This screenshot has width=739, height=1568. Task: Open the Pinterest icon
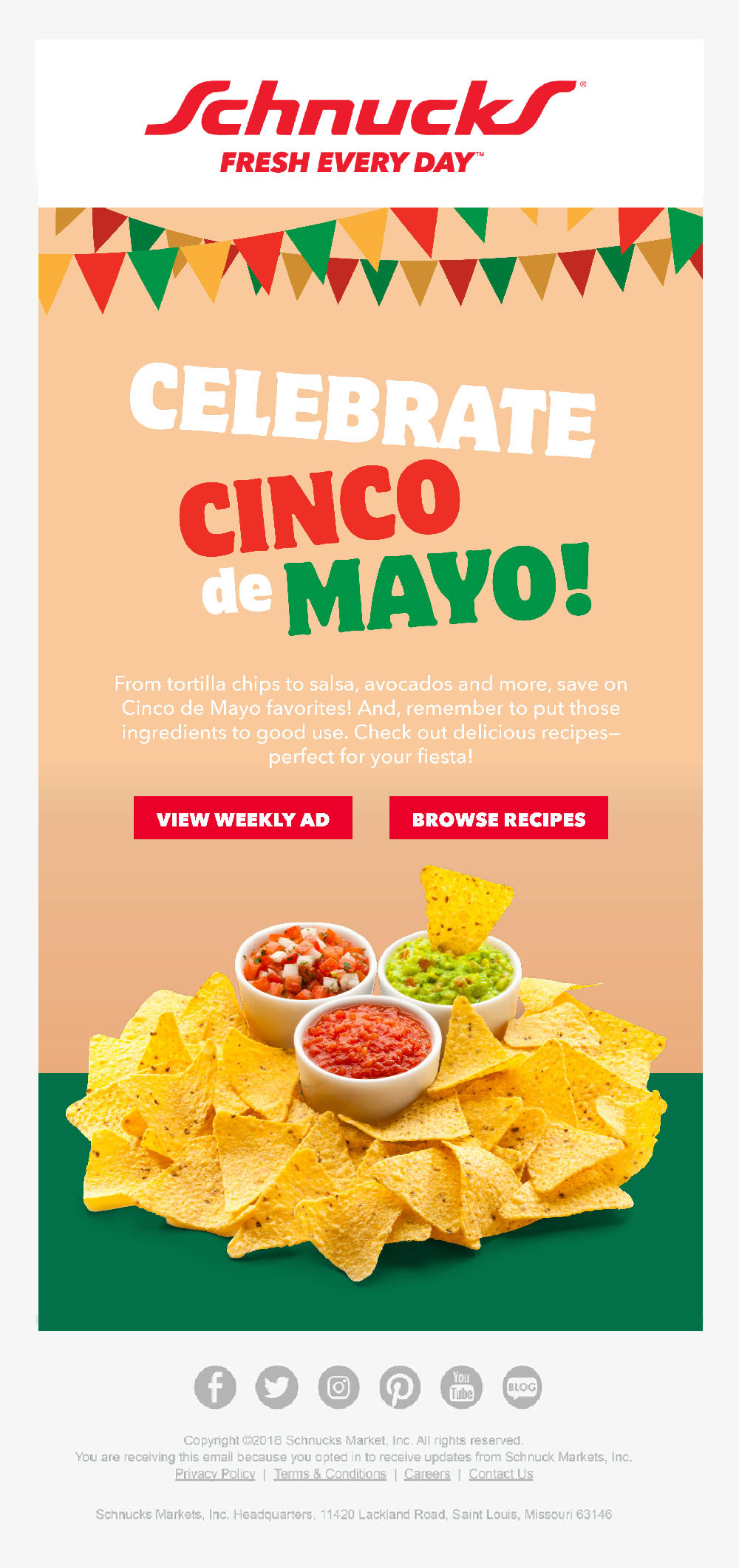point(400,1387)
